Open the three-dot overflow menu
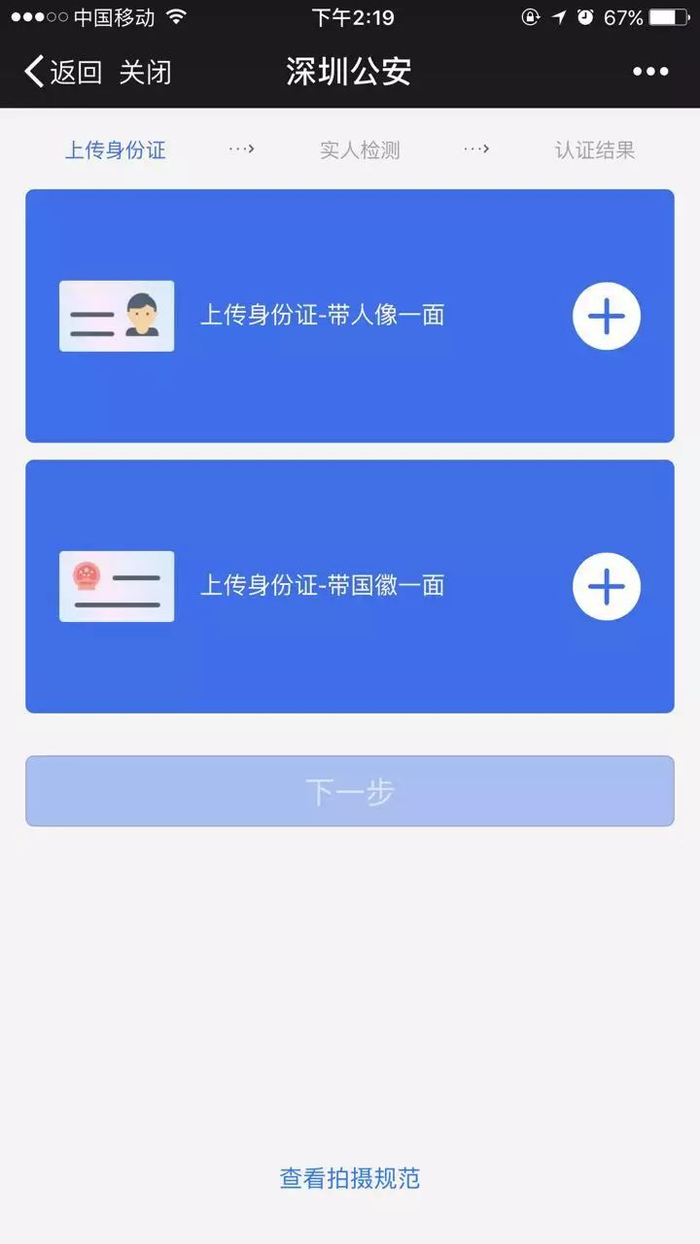Image resolution: width=700 pixels, height=1244 pixels. pos(650,72)
